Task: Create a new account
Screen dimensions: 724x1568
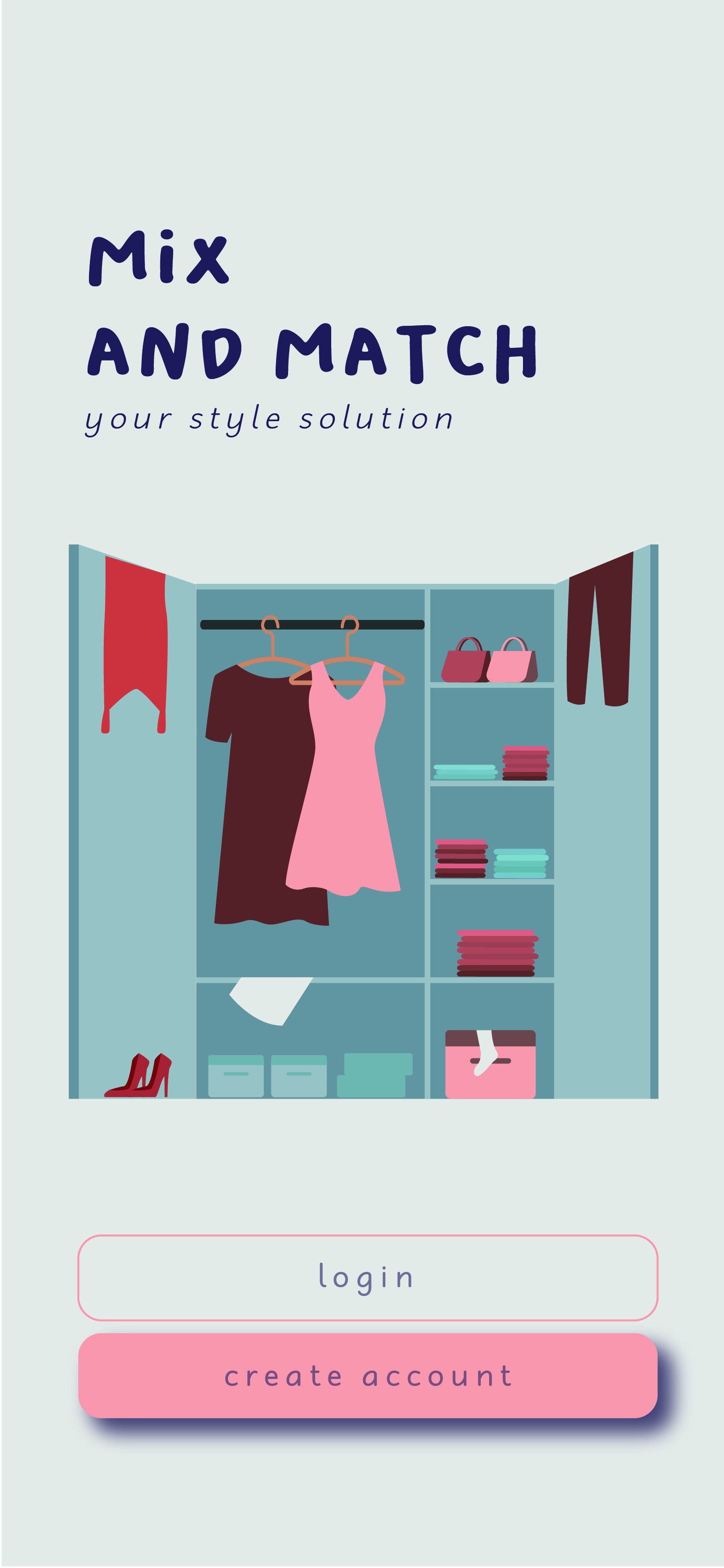Action: coord(367,1376)
